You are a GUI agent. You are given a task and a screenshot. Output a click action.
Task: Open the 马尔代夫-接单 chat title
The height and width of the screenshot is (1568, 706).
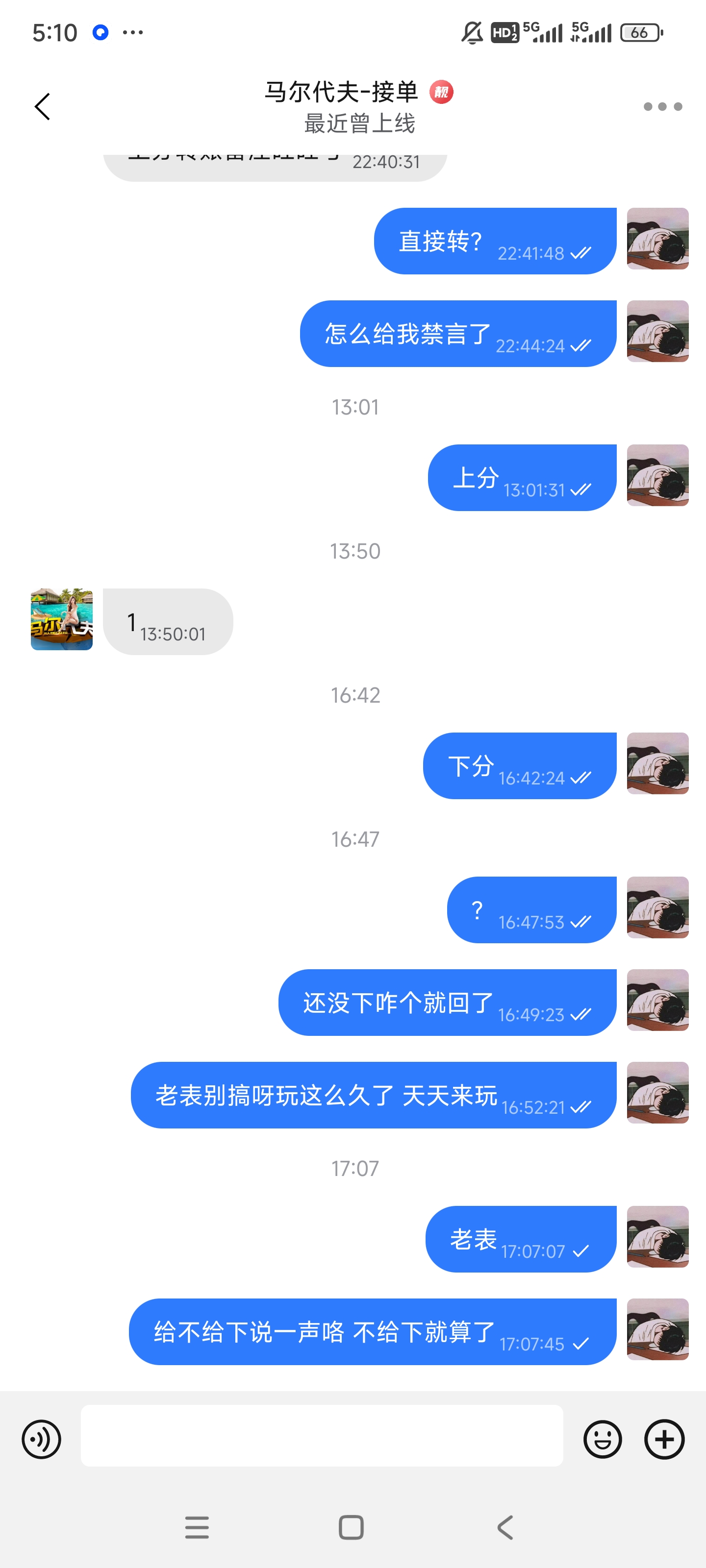tap(341, 93)
